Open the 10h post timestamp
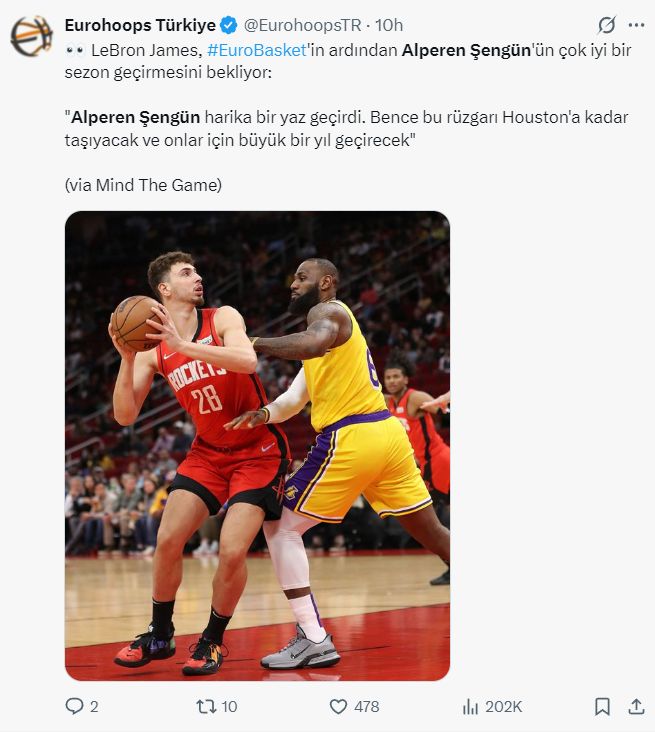 point(389,25)
